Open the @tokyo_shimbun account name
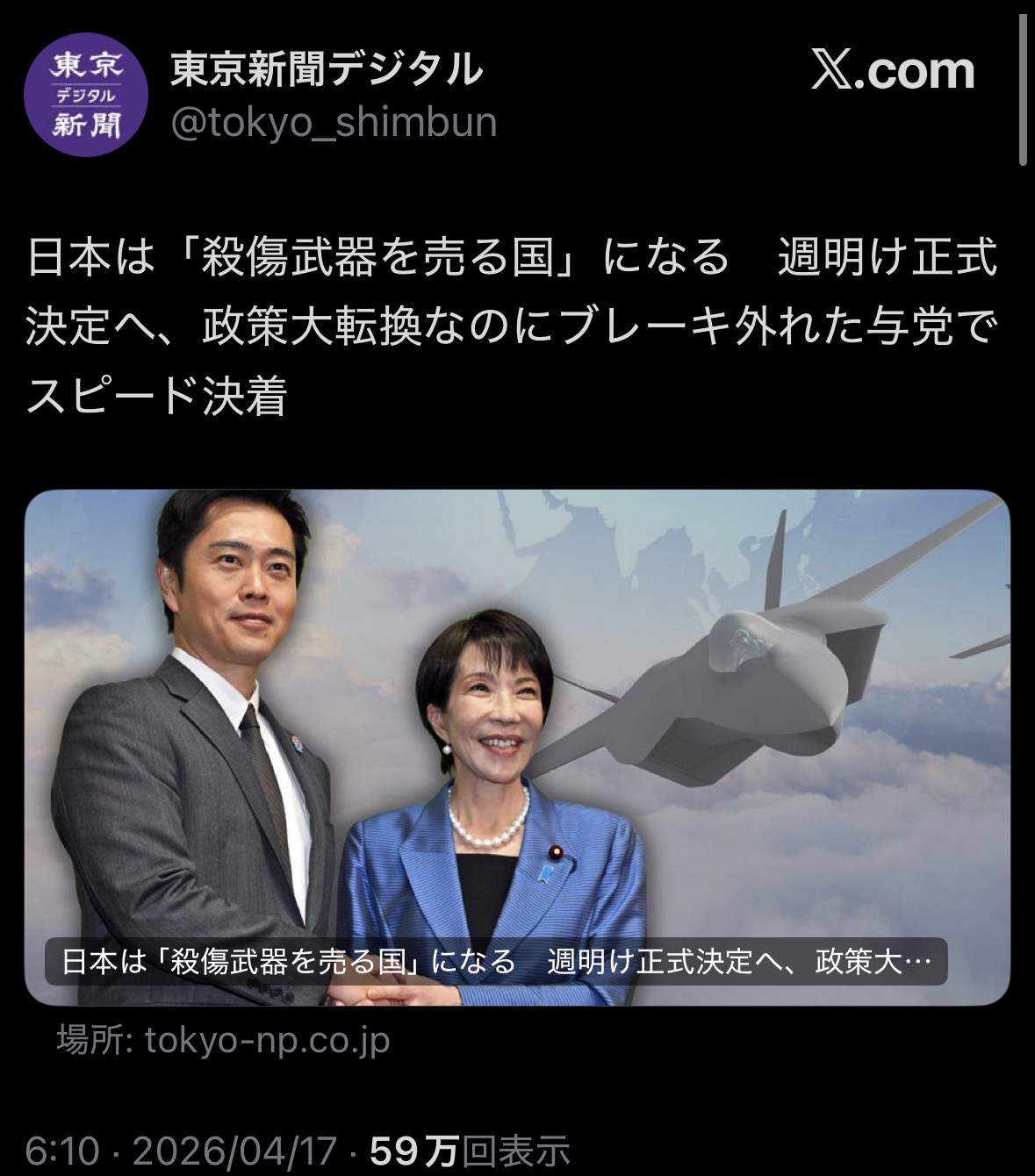This screenshot has width=1035, height=1176. pos(334,123)
